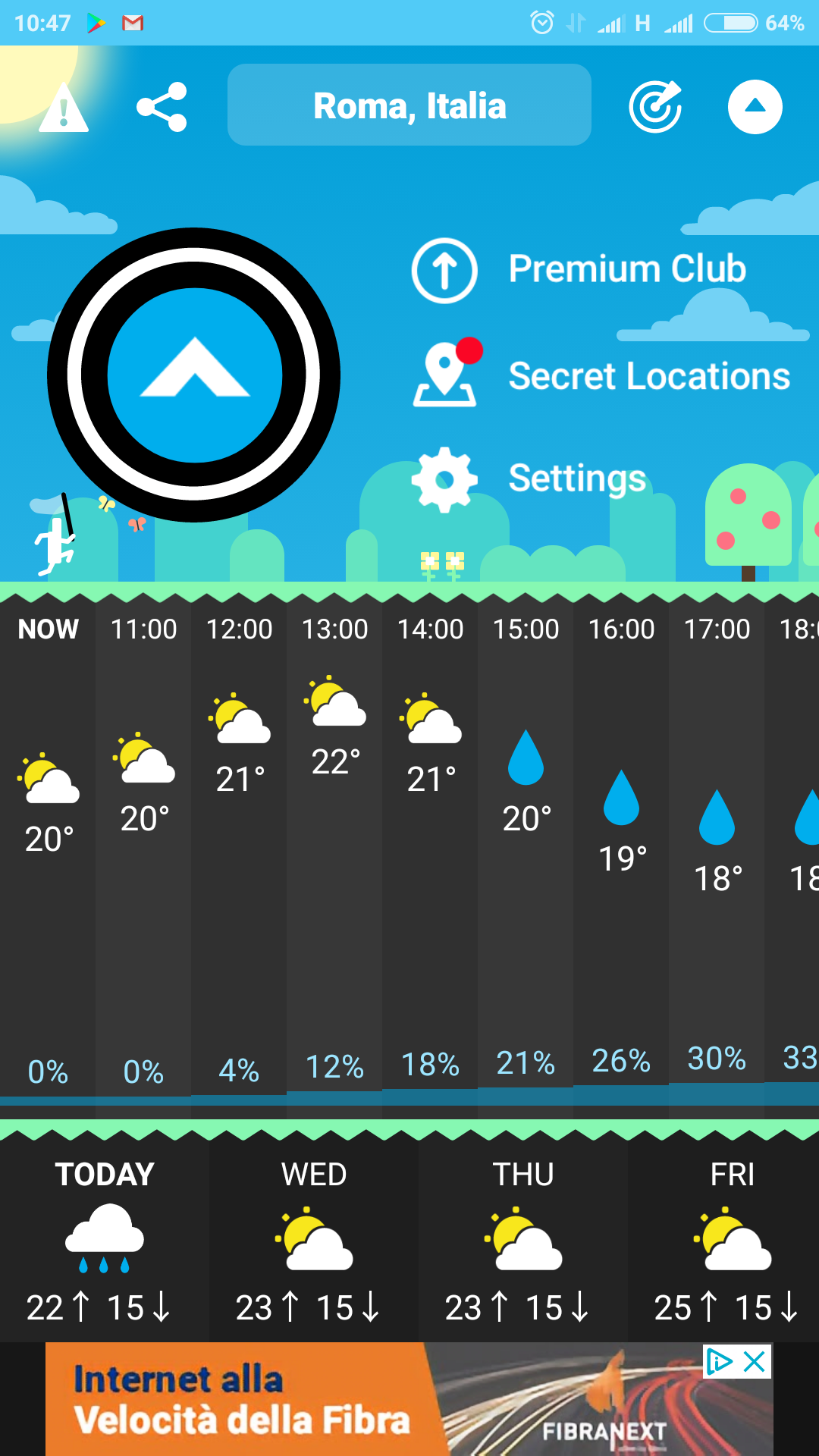View WED daily forecast
Image resolution: width=819 pixels, height=1456 pixels.
[314, 1241]
